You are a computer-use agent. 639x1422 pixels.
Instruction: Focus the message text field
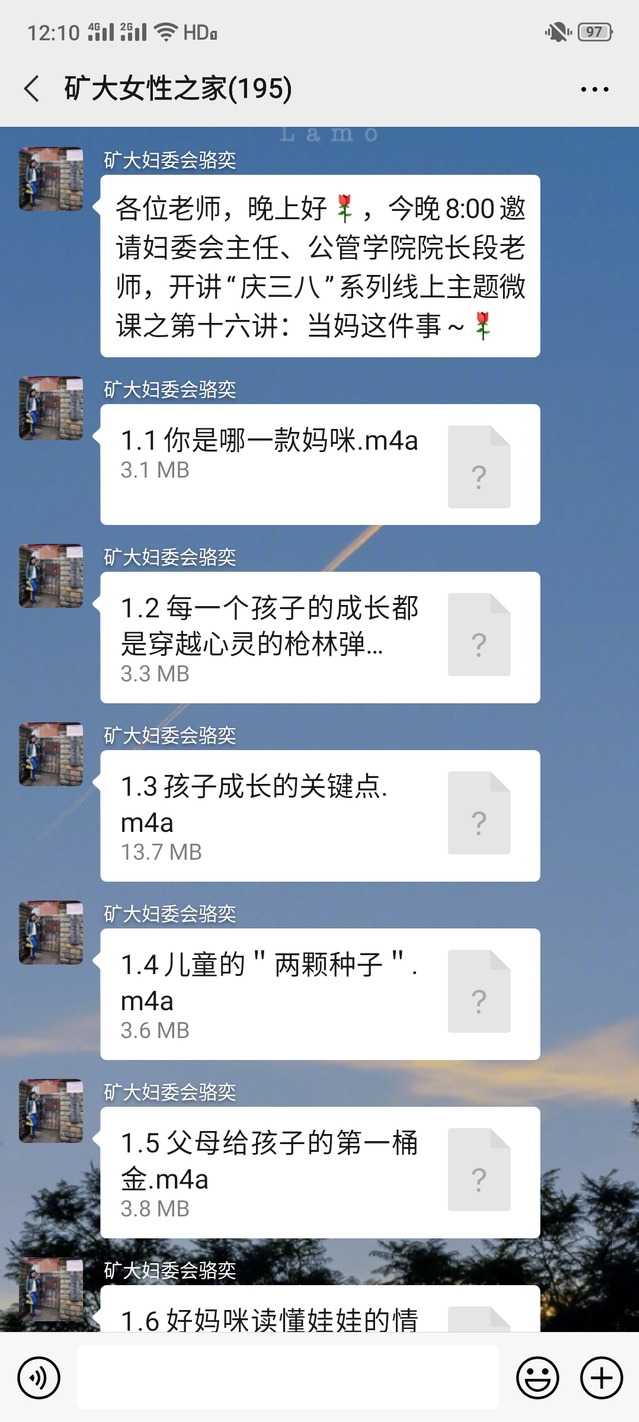tap(288, 1378)
